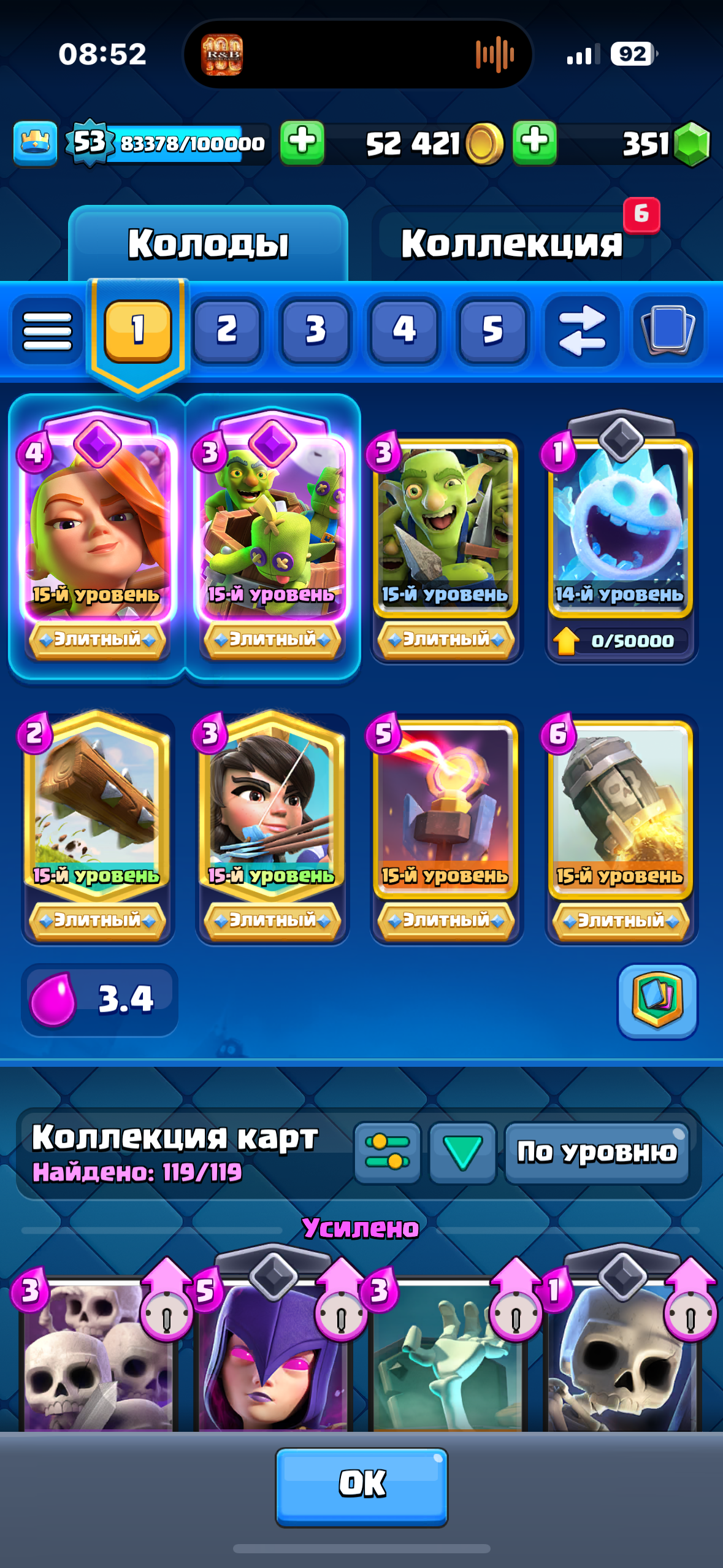Image resolution: width=723 pixels, height=1568 pixels.
Task: Tap the swap arrows deck button
Action: pyautogui.click(x=581, y=331)
